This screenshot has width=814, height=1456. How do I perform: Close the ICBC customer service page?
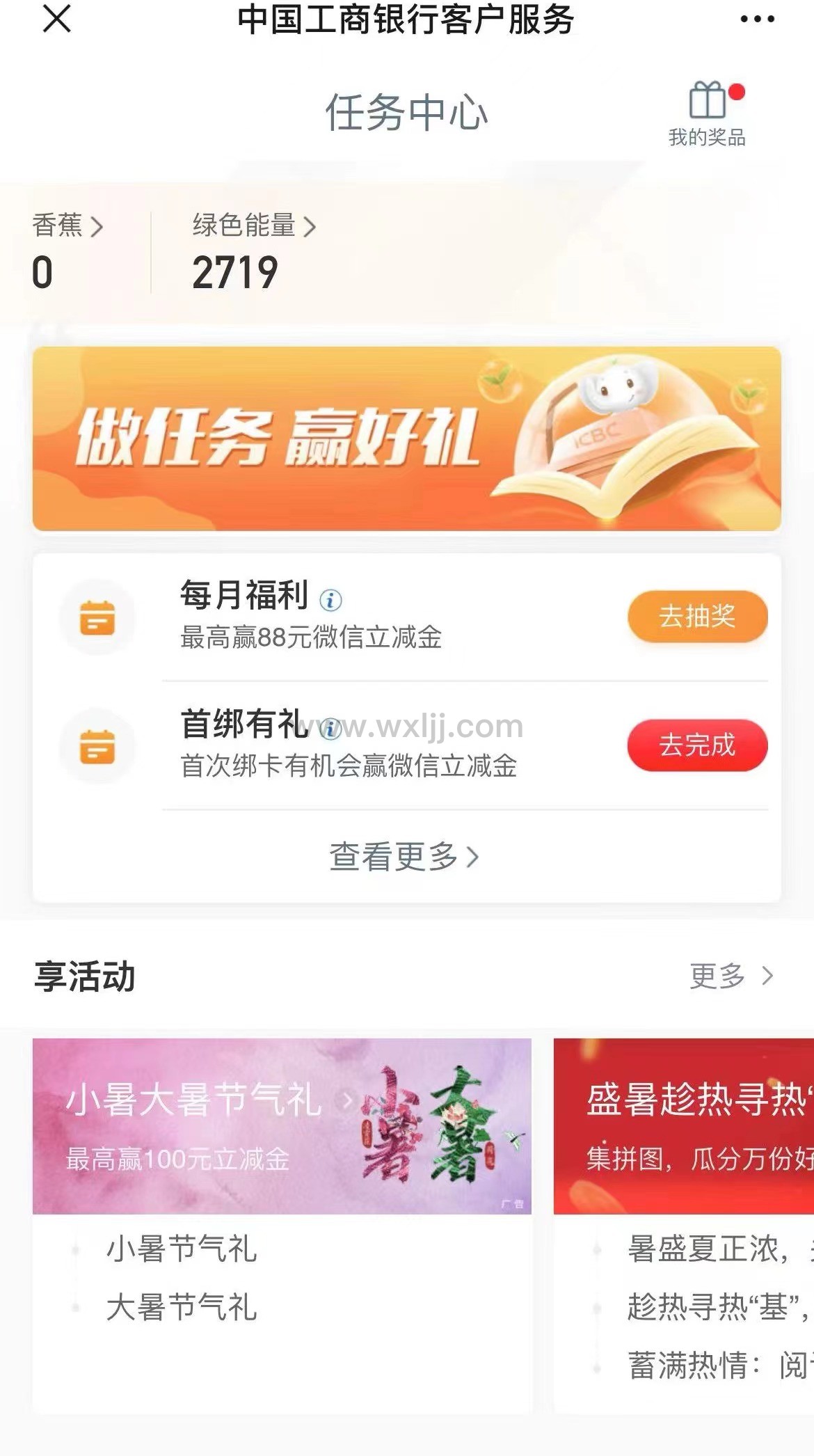pos(57,19)
